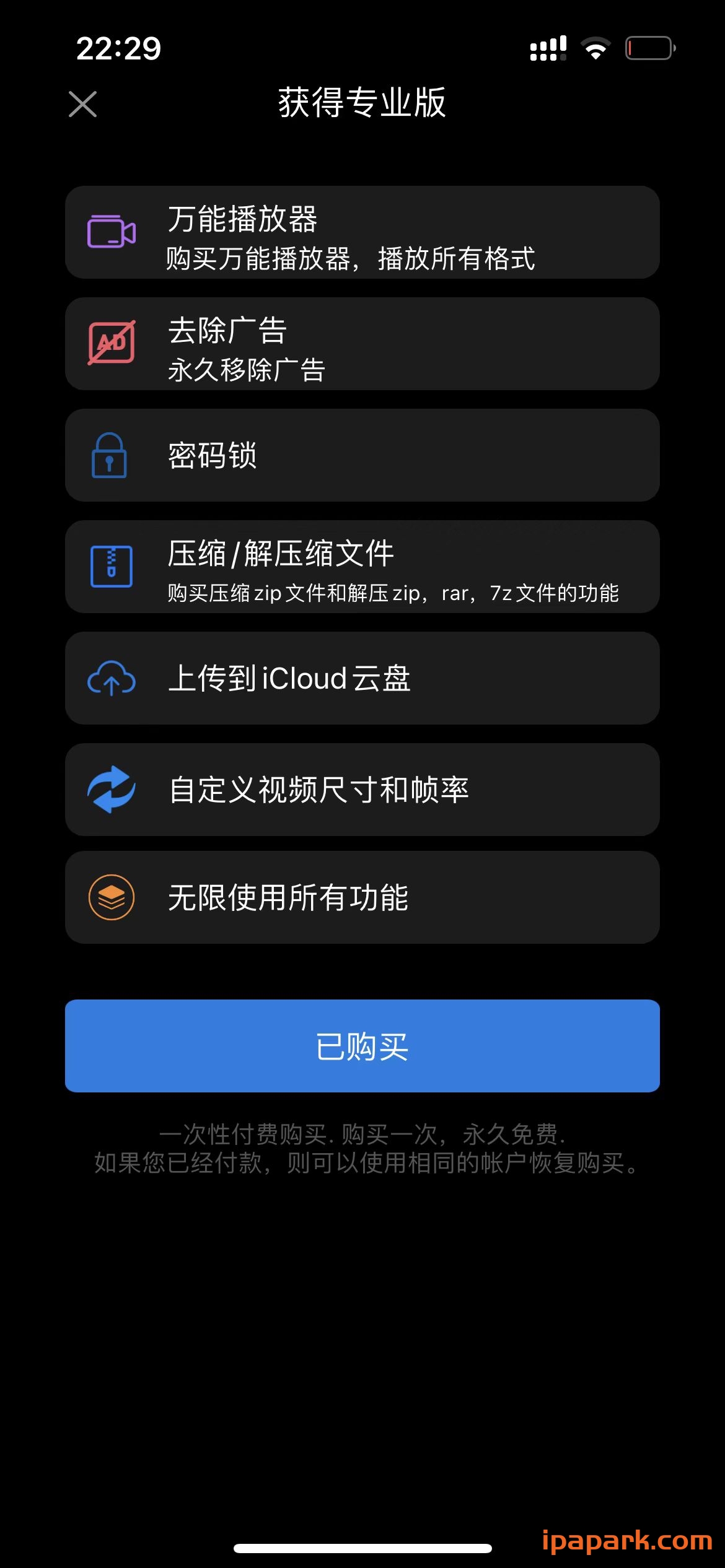Dismiss the paywall with the X button
The width and height of the screenshot is (725, 1568).
[x=84, y=104]
